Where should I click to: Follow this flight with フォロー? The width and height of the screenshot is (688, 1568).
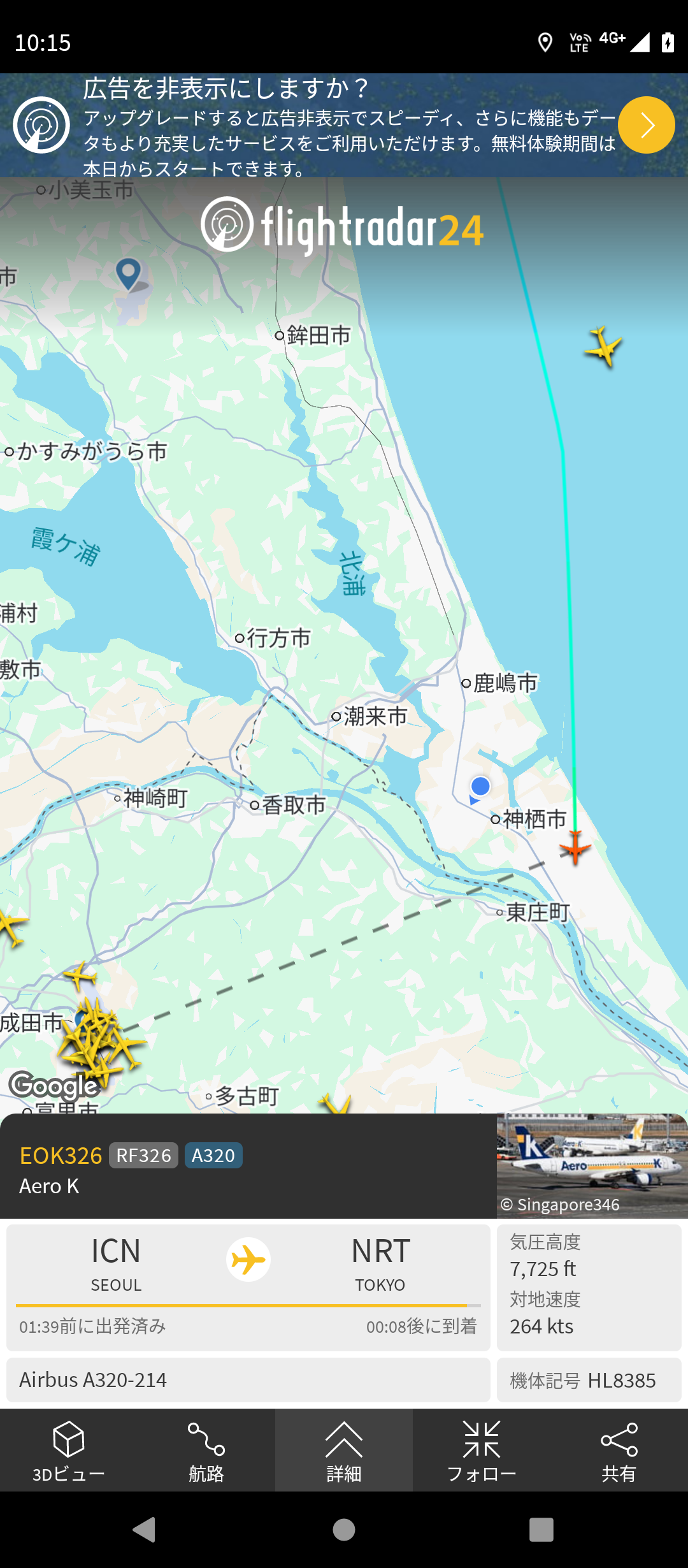click(x=482, y=1450)
